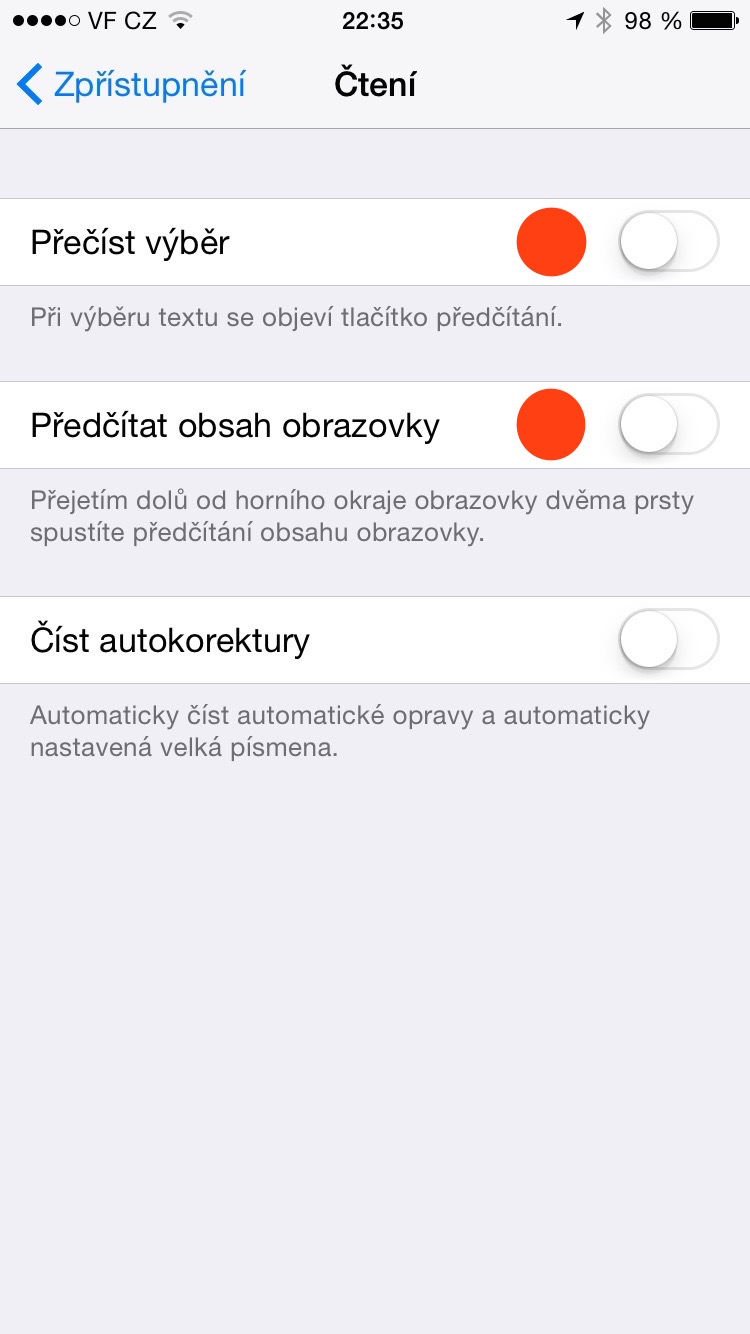Toggle Číst autokorektury on
This screenshot has width=750, height=1334.
click(668, 640)
